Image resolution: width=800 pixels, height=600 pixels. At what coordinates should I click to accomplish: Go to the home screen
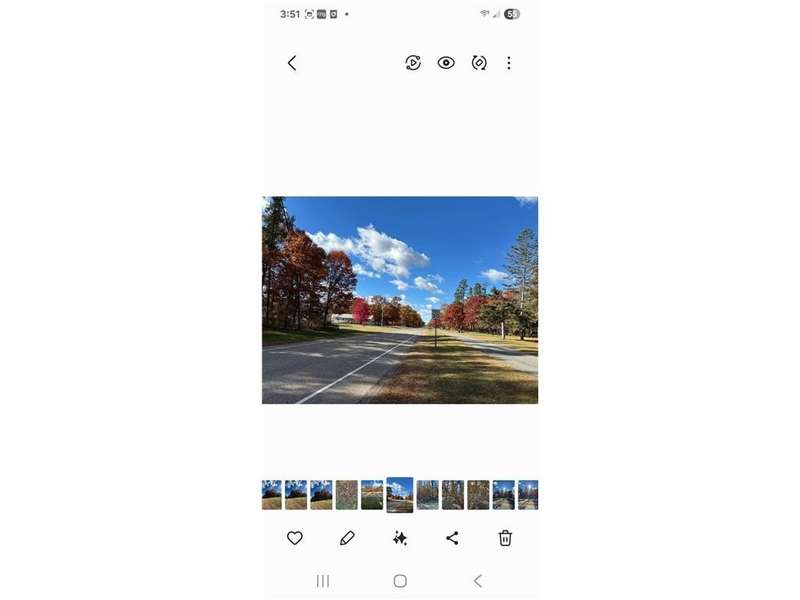tap(400, 581)
